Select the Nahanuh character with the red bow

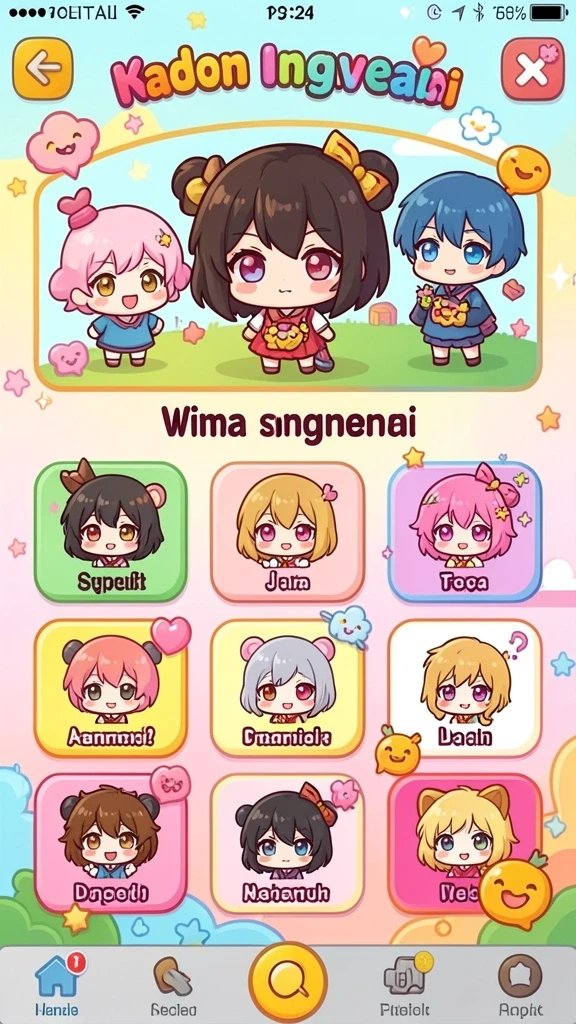[x=288, y=843]
